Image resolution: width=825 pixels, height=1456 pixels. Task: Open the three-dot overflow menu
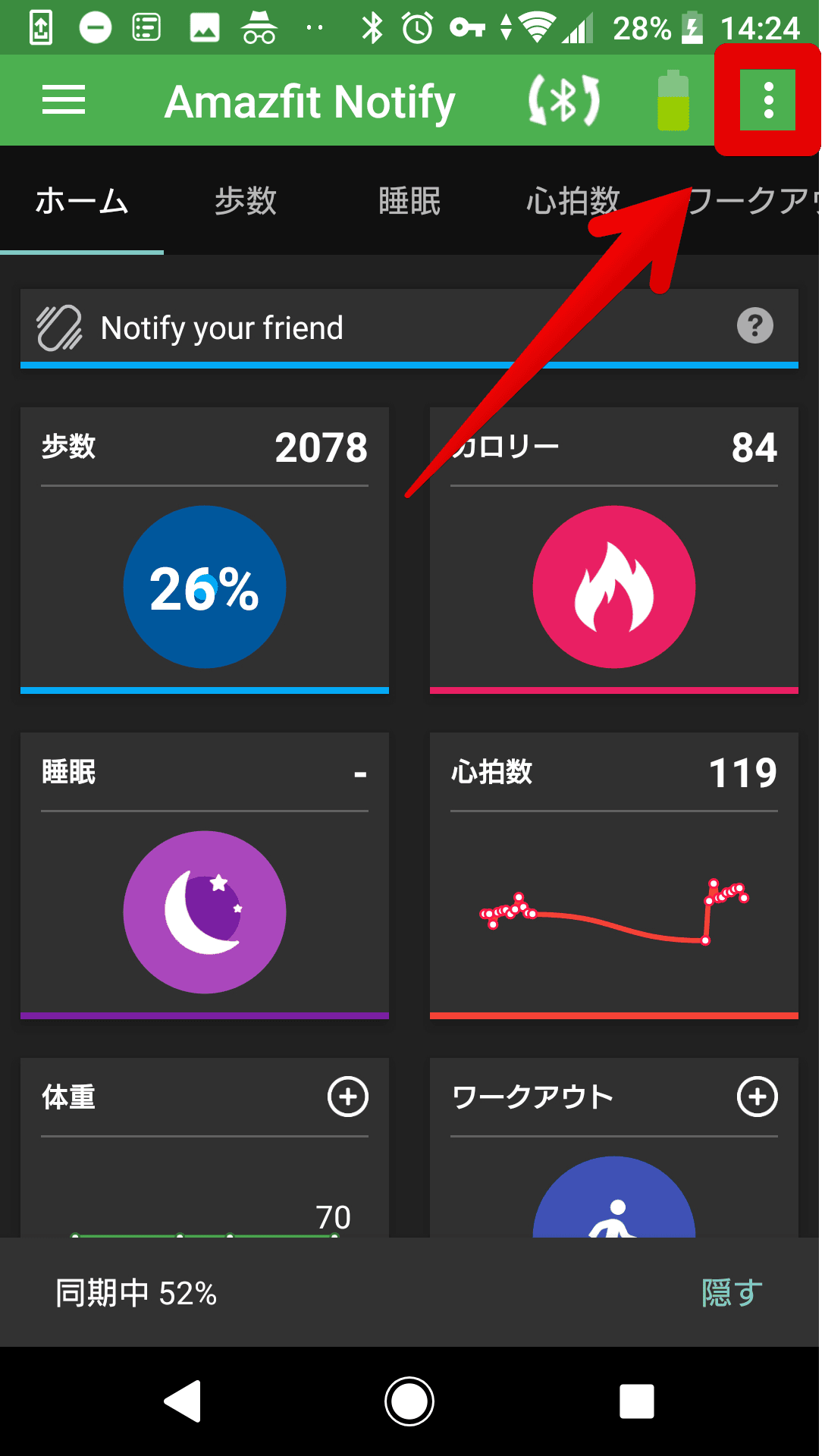coord(768,100)
